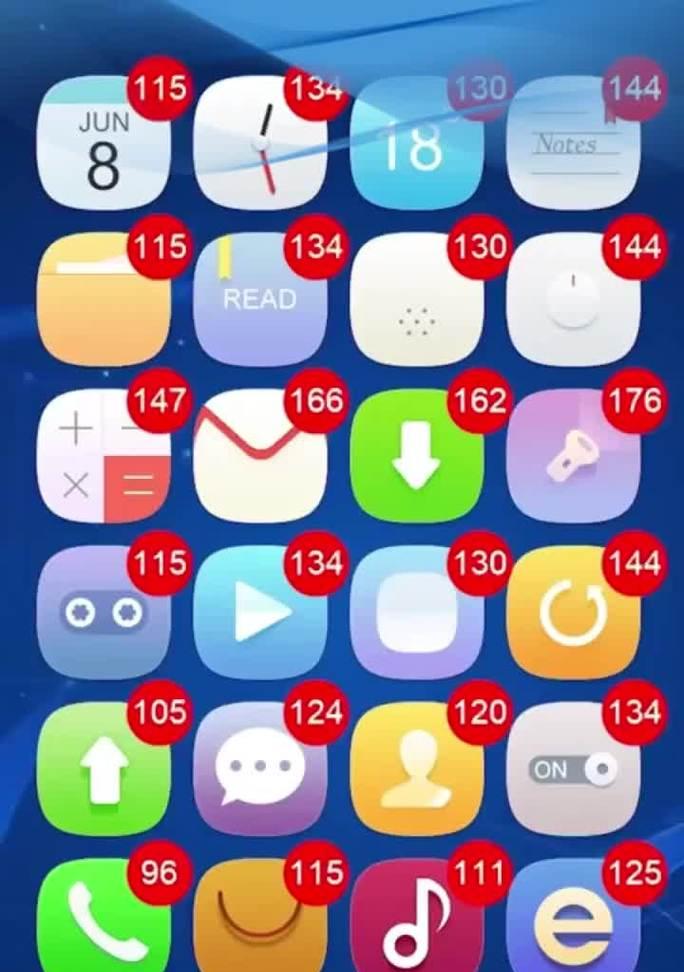The height and width of the screenshot is (972, 684).
Task: Open the ON switch settings app
Action: pyautogui.click(x=573, y=769)
